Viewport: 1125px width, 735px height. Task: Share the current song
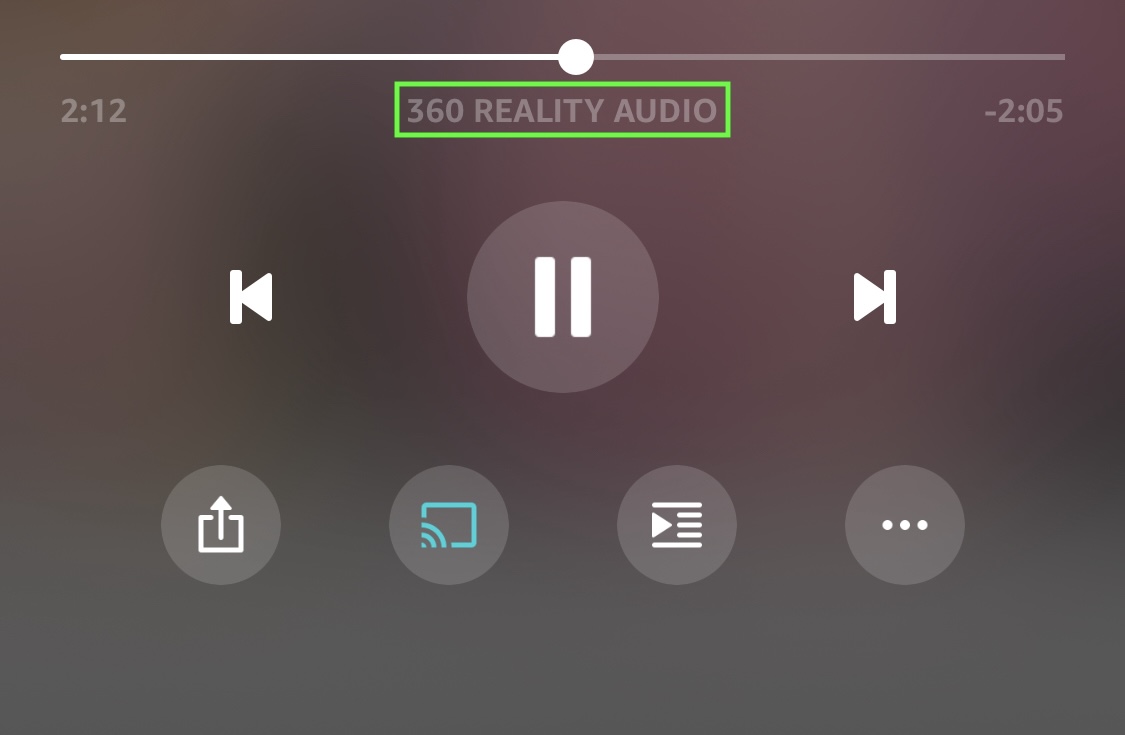221,525
